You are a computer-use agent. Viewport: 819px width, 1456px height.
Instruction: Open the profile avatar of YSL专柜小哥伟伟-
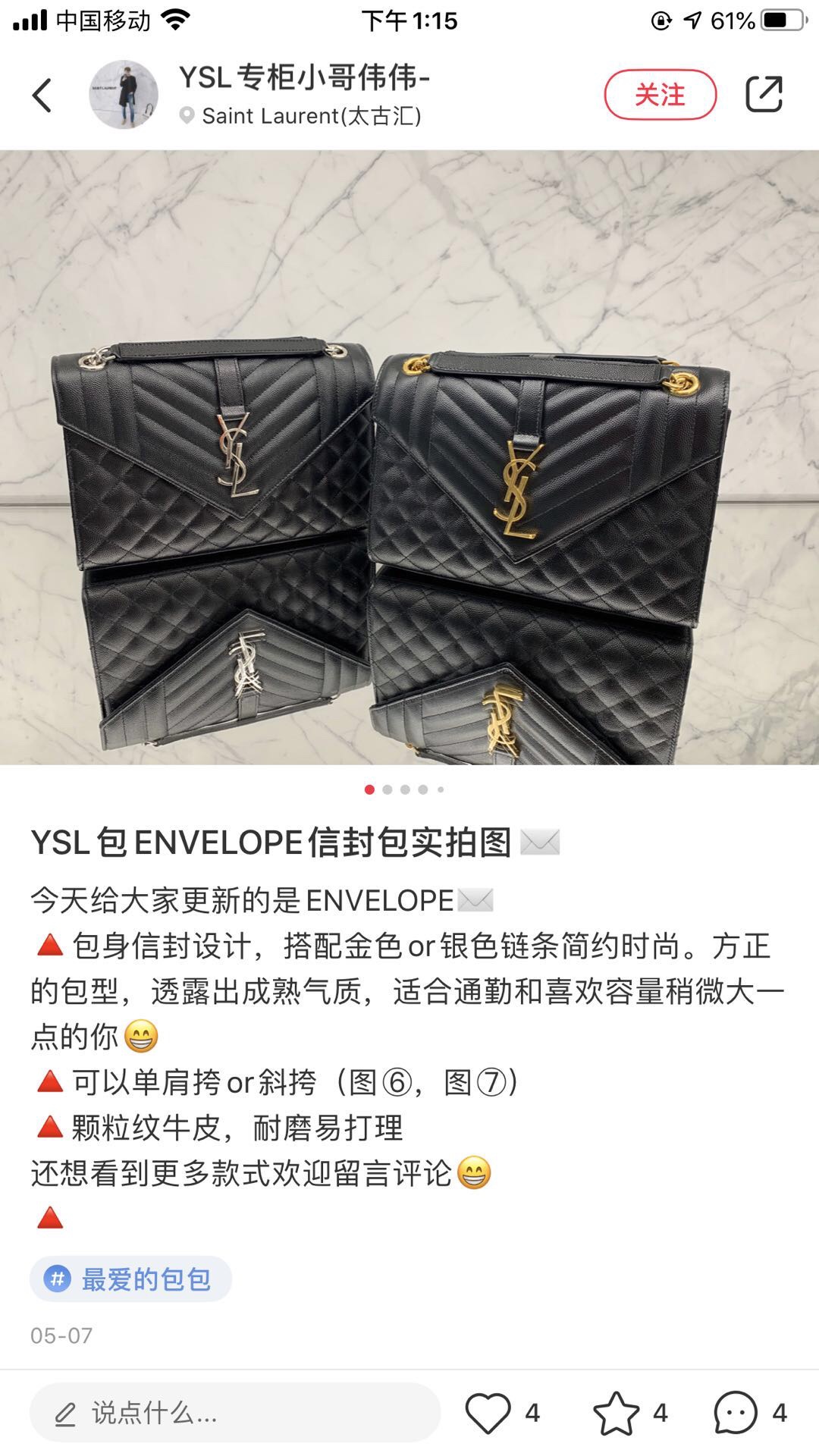(124, 95)
